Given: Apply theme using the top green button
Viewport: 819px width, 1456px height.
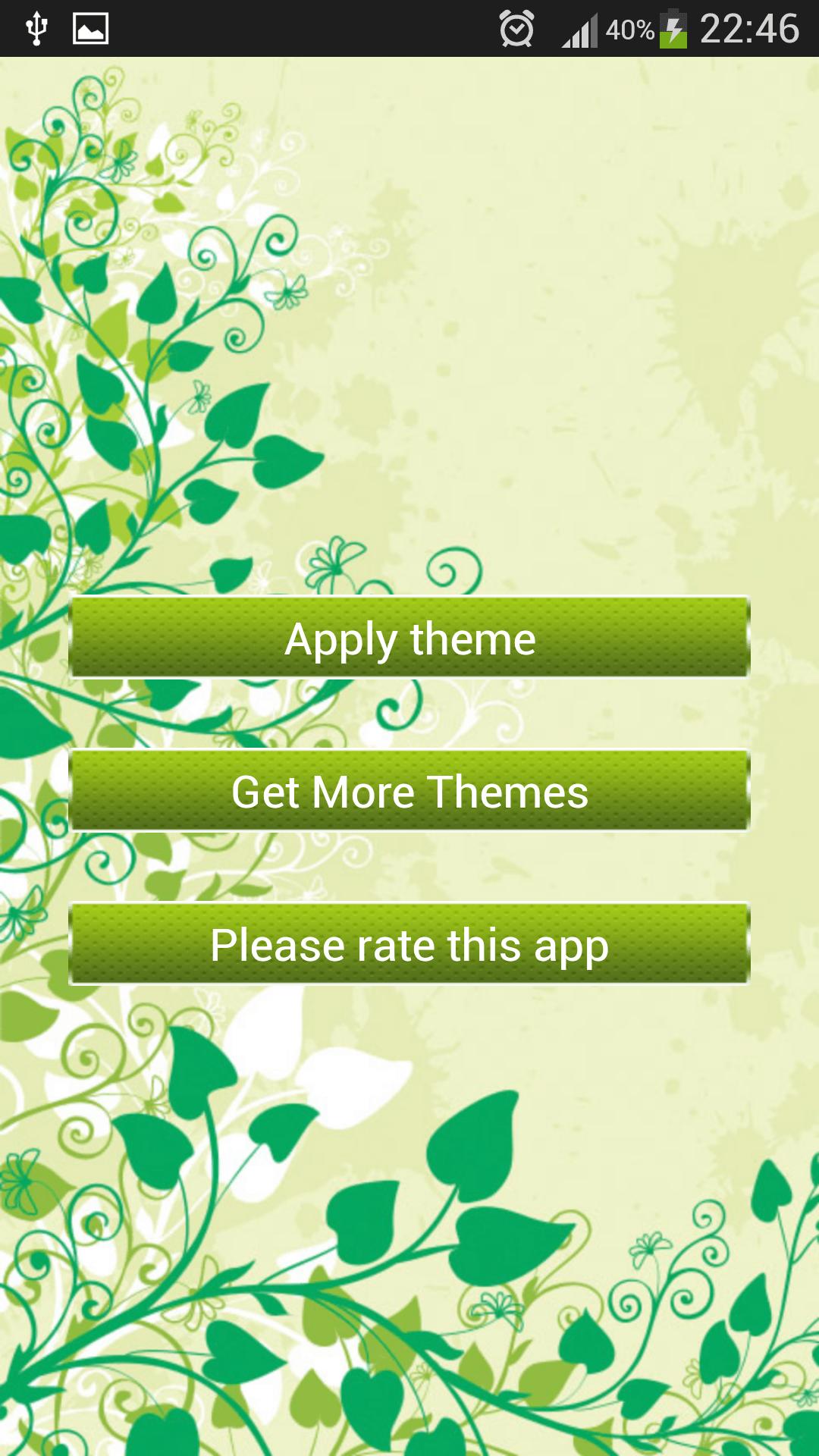Looking at the screenshot, I should [x=409, y=639].
